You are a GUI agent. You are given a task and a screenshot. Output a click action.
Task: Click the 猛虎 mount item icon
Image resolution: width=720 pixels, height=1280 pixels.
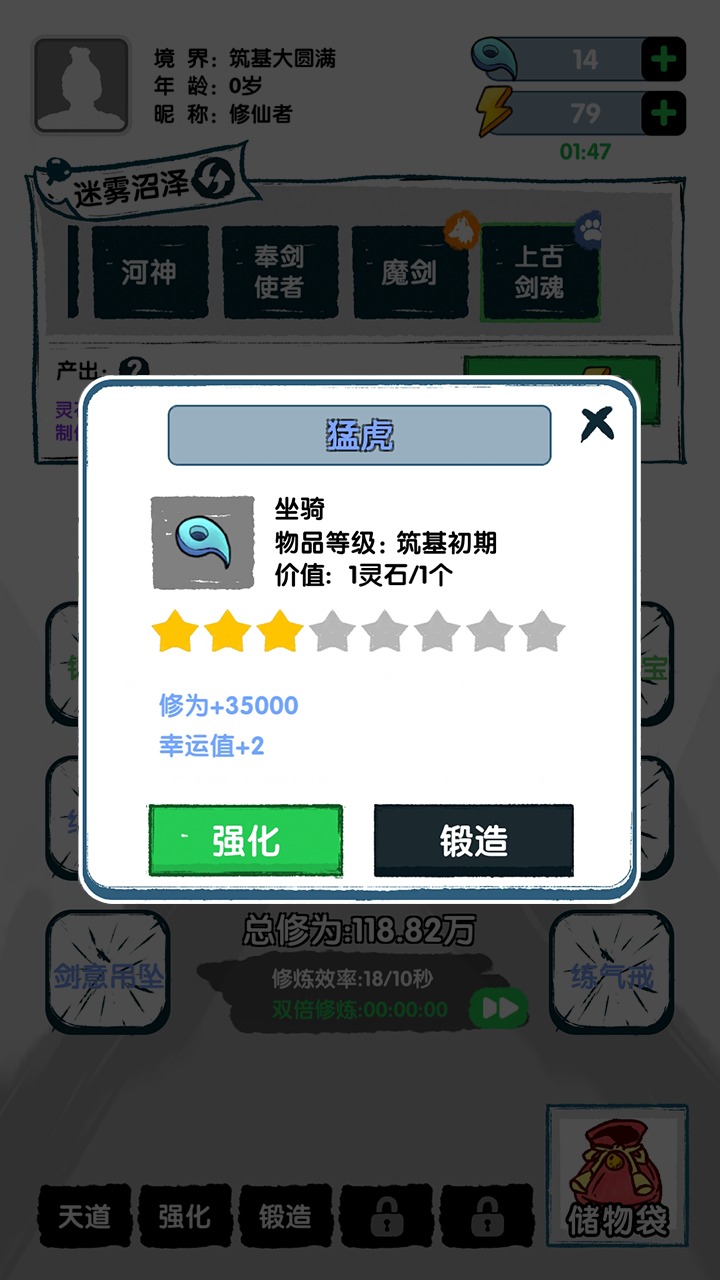click(203, 539)
